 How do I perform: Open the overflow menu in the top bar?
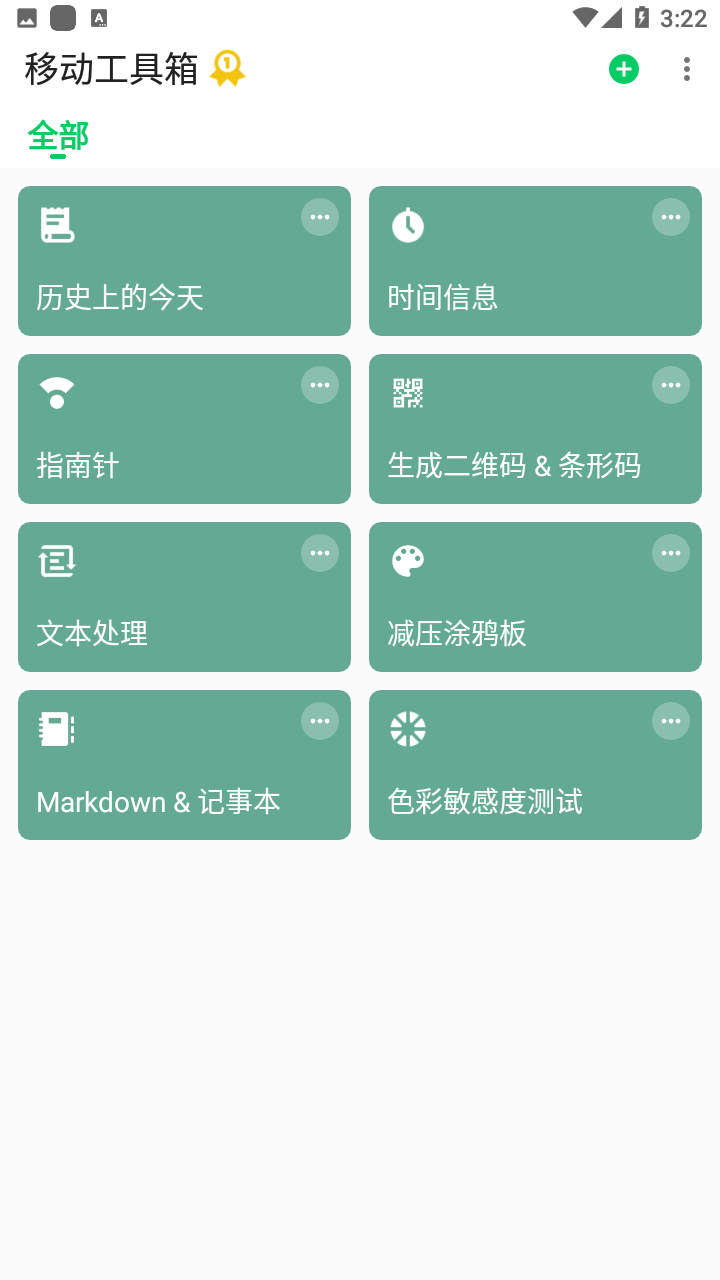click(x=686, y=69)
